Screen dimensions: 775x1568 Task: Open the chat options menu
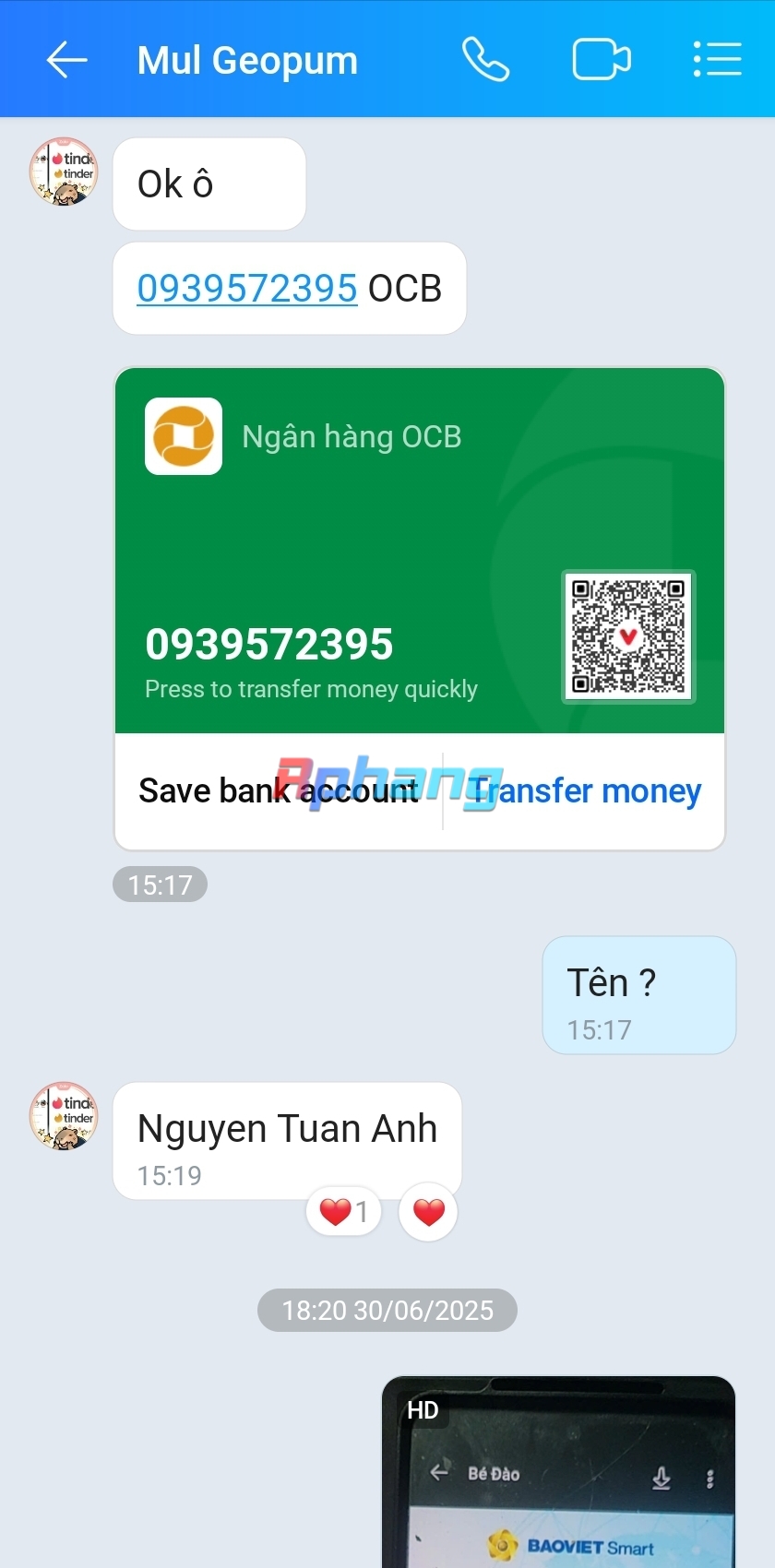pos(717,60)
